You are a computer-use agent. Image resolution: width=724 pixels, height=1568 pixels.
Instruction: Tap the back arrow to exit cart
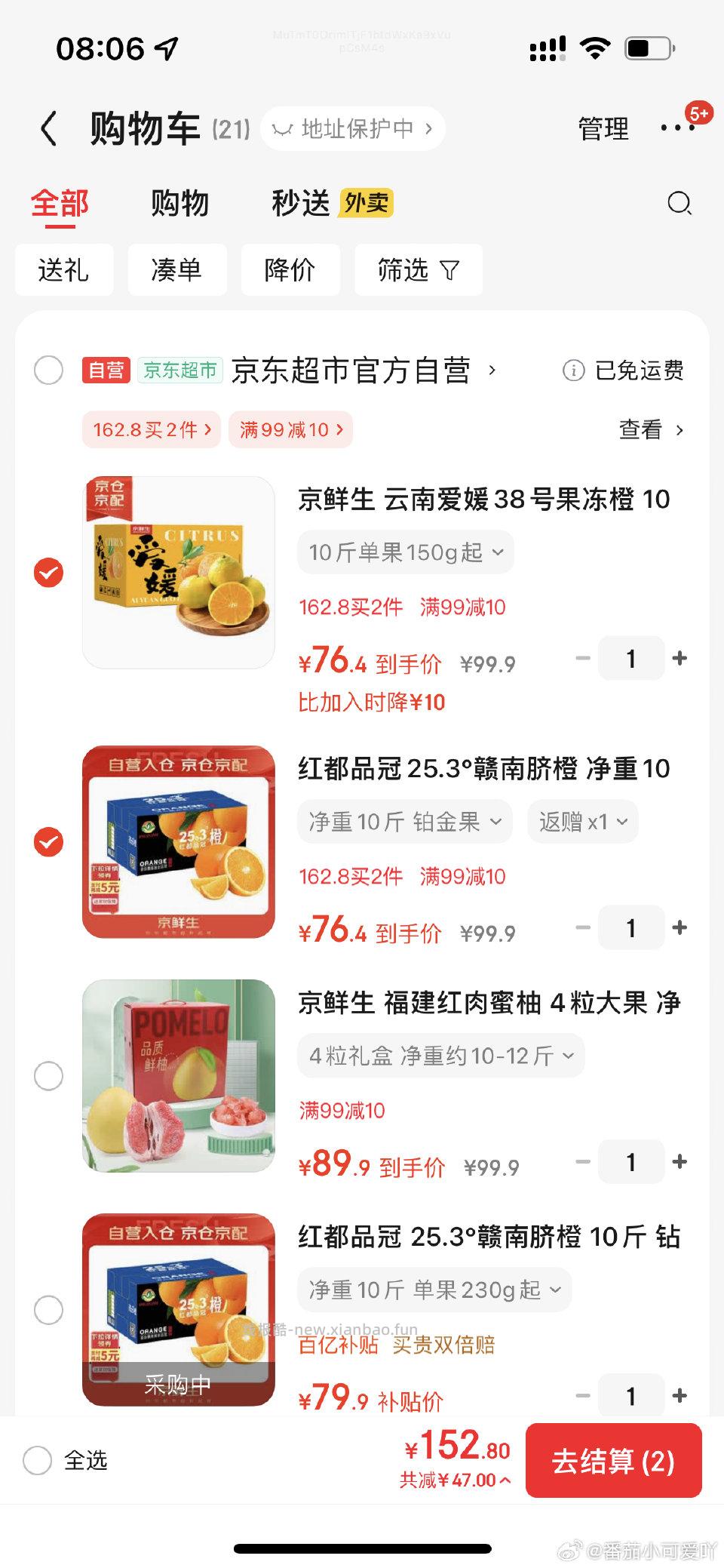48,128
